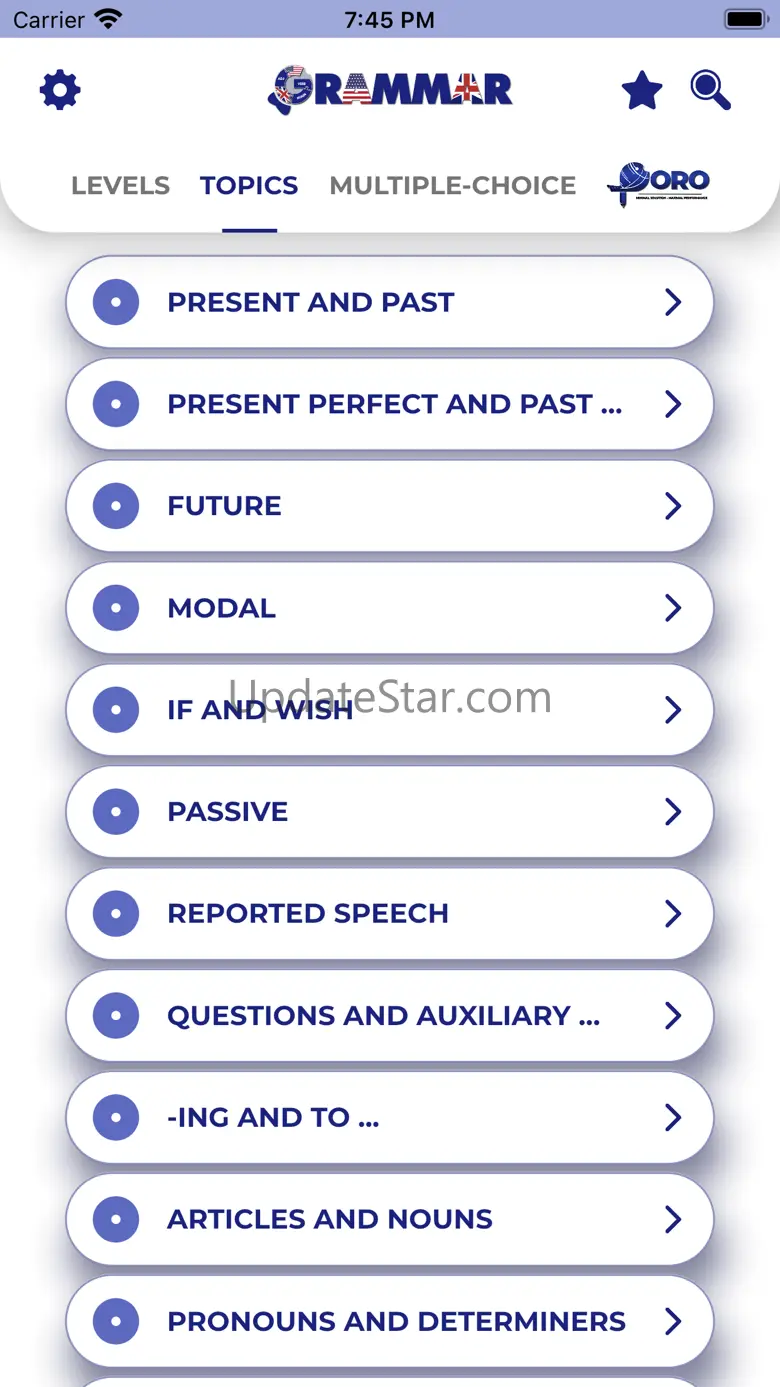Open the settings gear icon
This screenshot has height=1387, width=780.
59,89
